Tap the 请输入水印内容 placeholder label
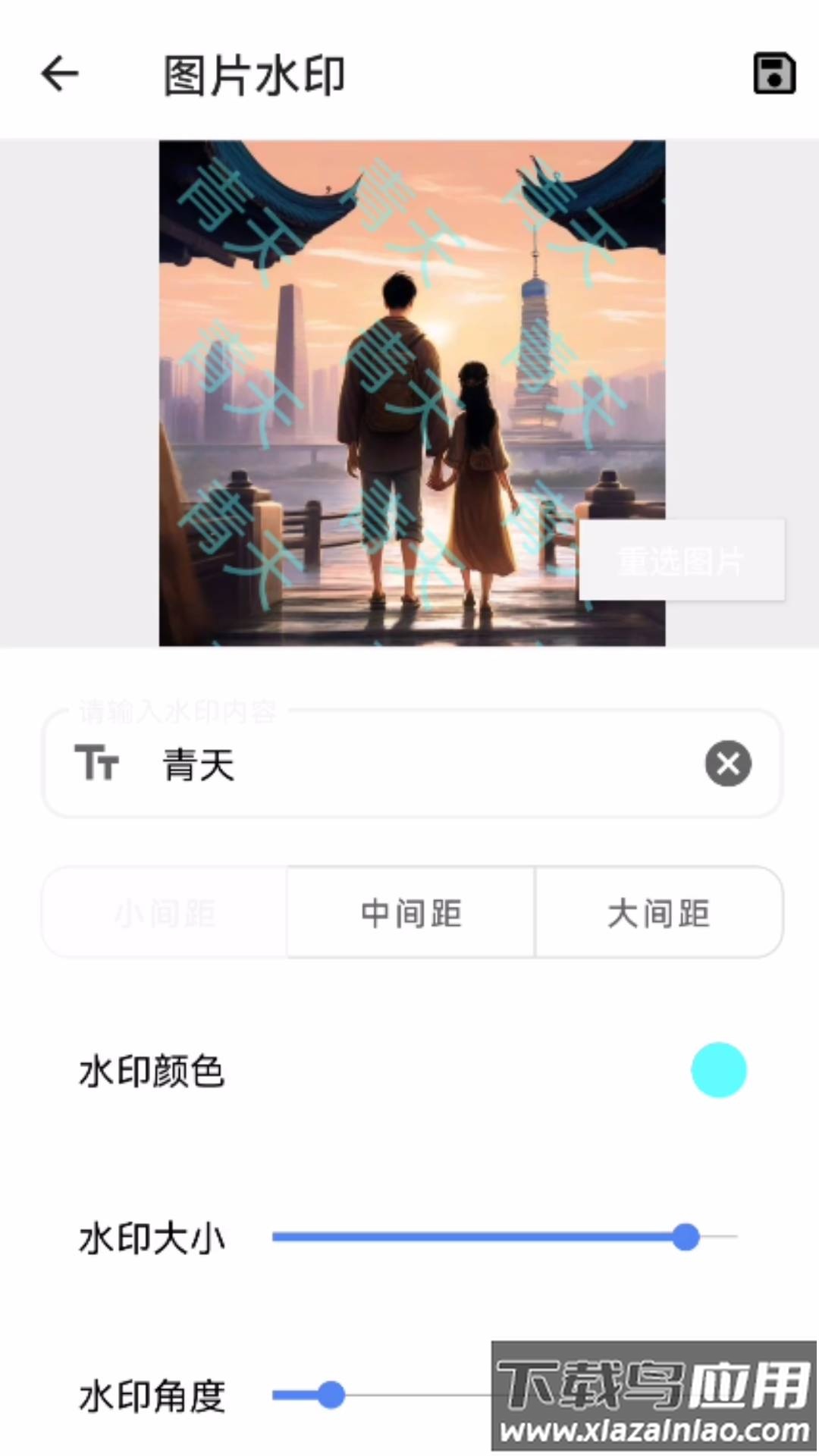819x1456 pixels. (x=176, y=713)
